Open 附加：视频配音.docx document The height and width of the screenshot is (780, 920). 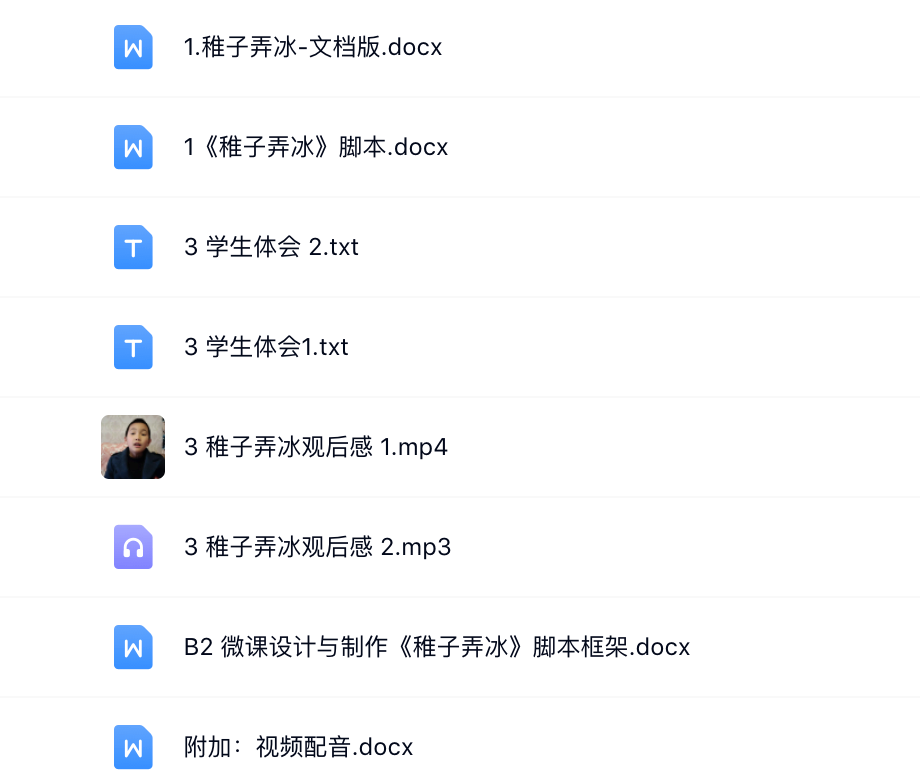299,747
